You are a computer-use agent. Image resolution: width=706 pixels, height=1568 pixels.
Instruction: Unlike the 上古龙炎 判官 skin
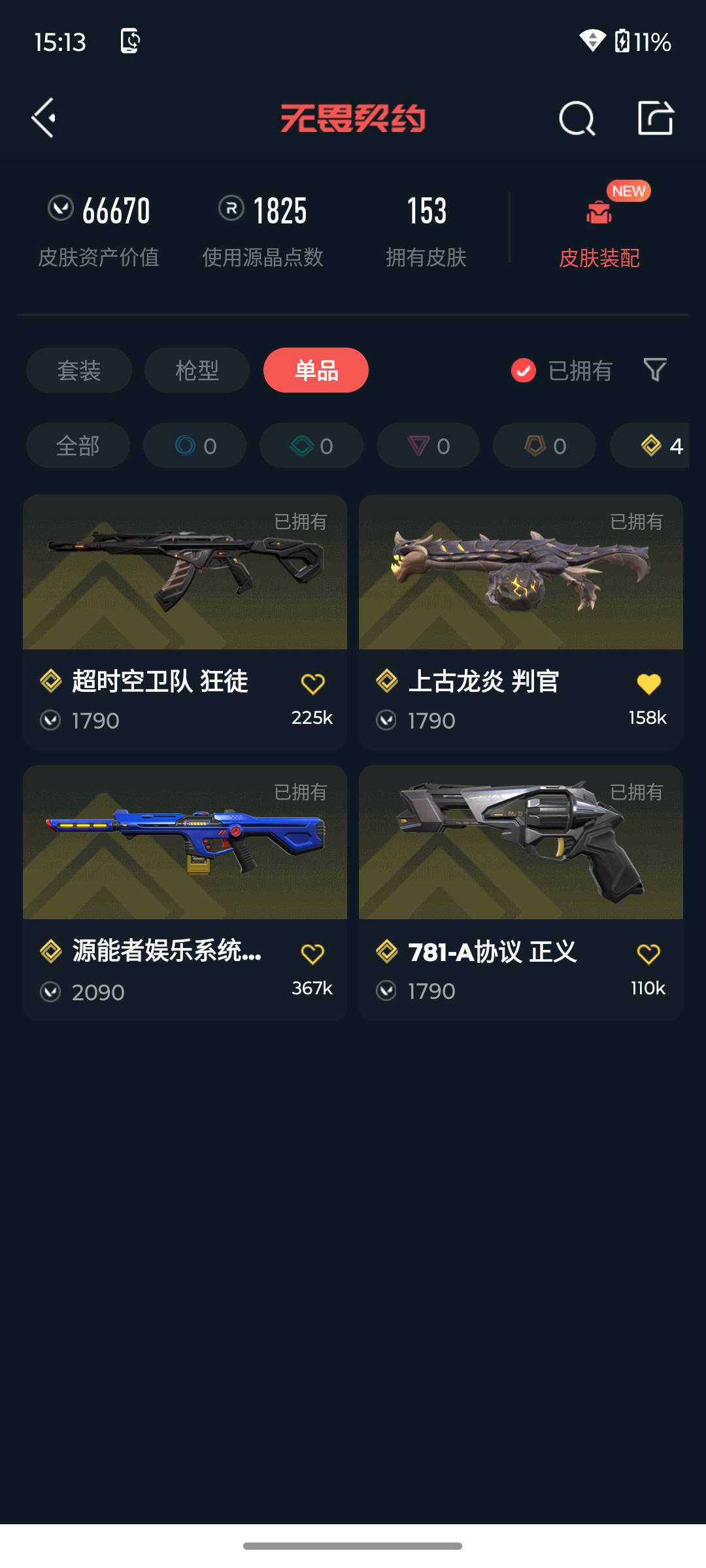click(x=648, y=684)
